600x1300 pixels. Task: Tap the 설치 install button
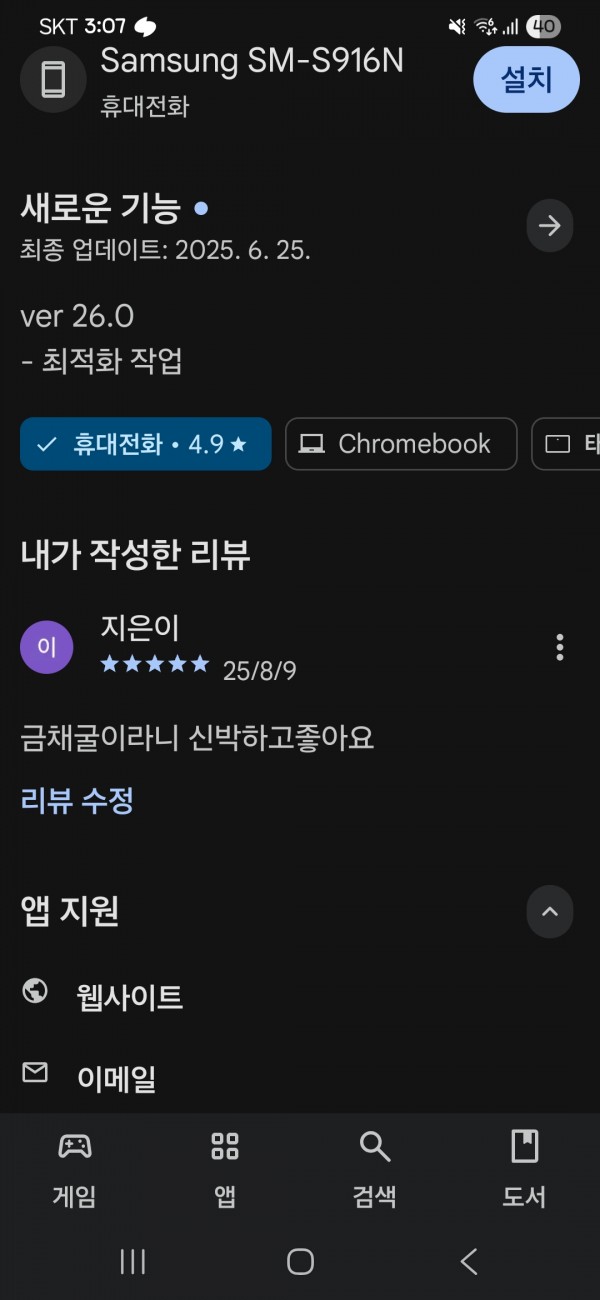526,79
